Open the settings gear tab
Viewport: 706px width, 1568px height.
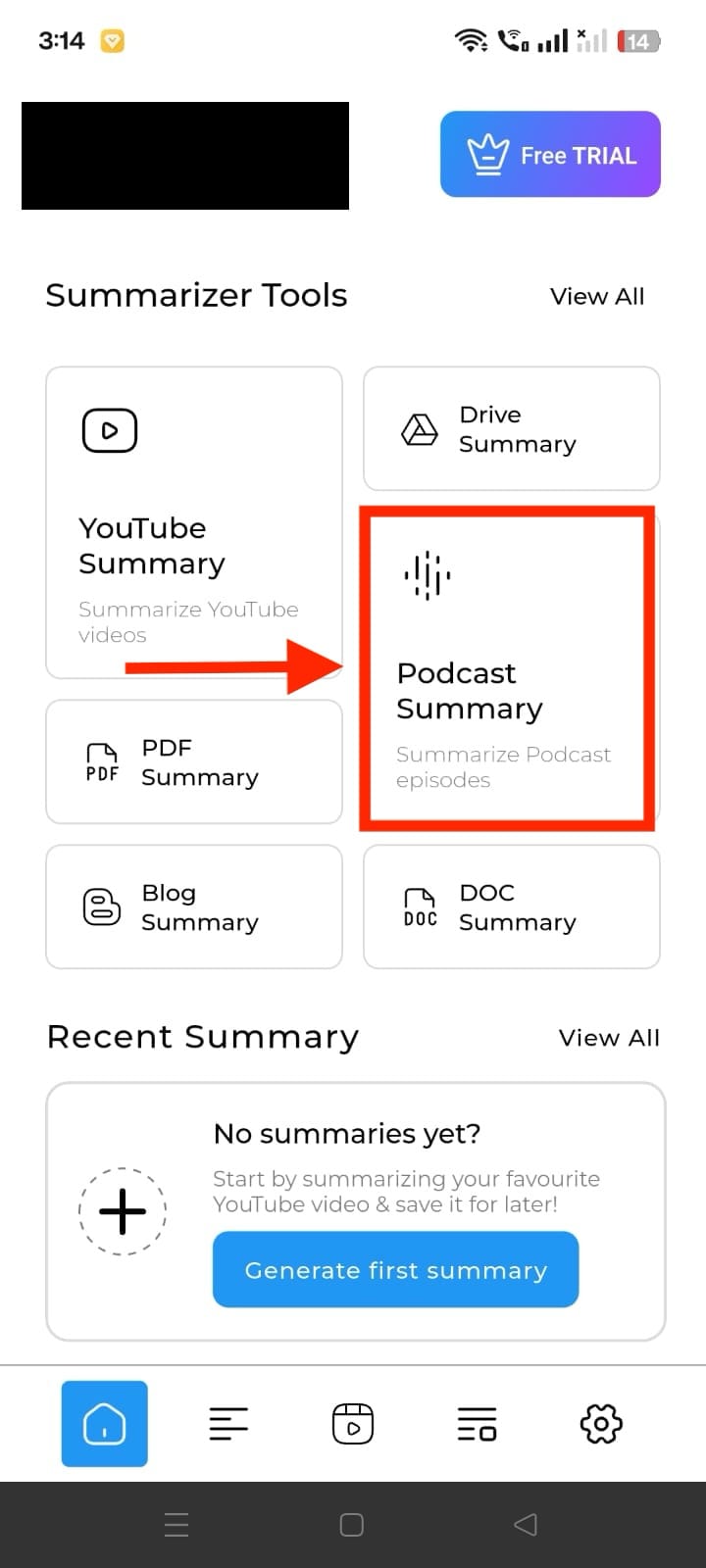pyautogui.click(x=601, y=1424)
